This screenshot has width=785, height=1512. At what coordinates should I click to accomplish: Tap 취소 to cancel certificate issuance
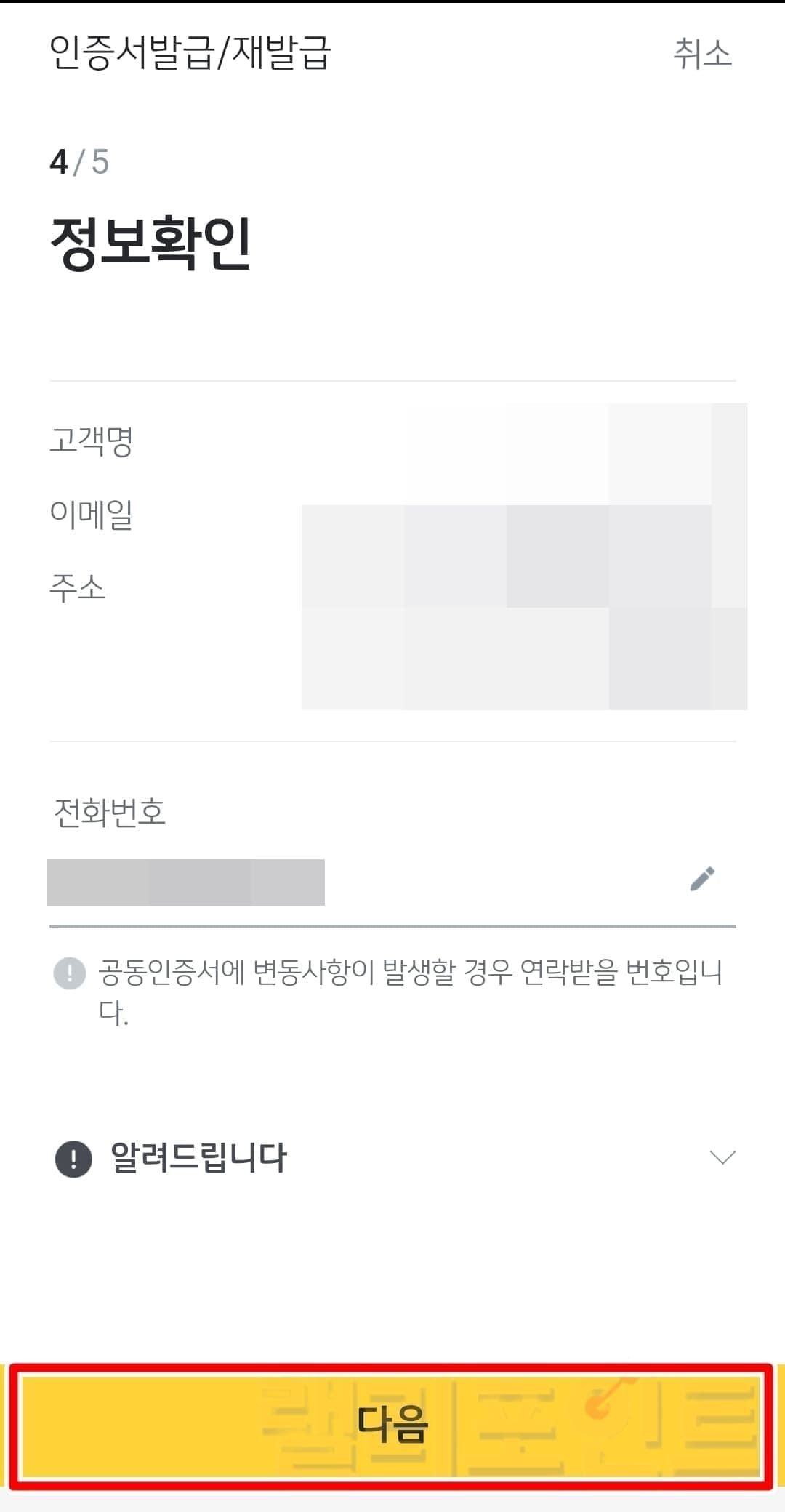(x=702, y=54)
